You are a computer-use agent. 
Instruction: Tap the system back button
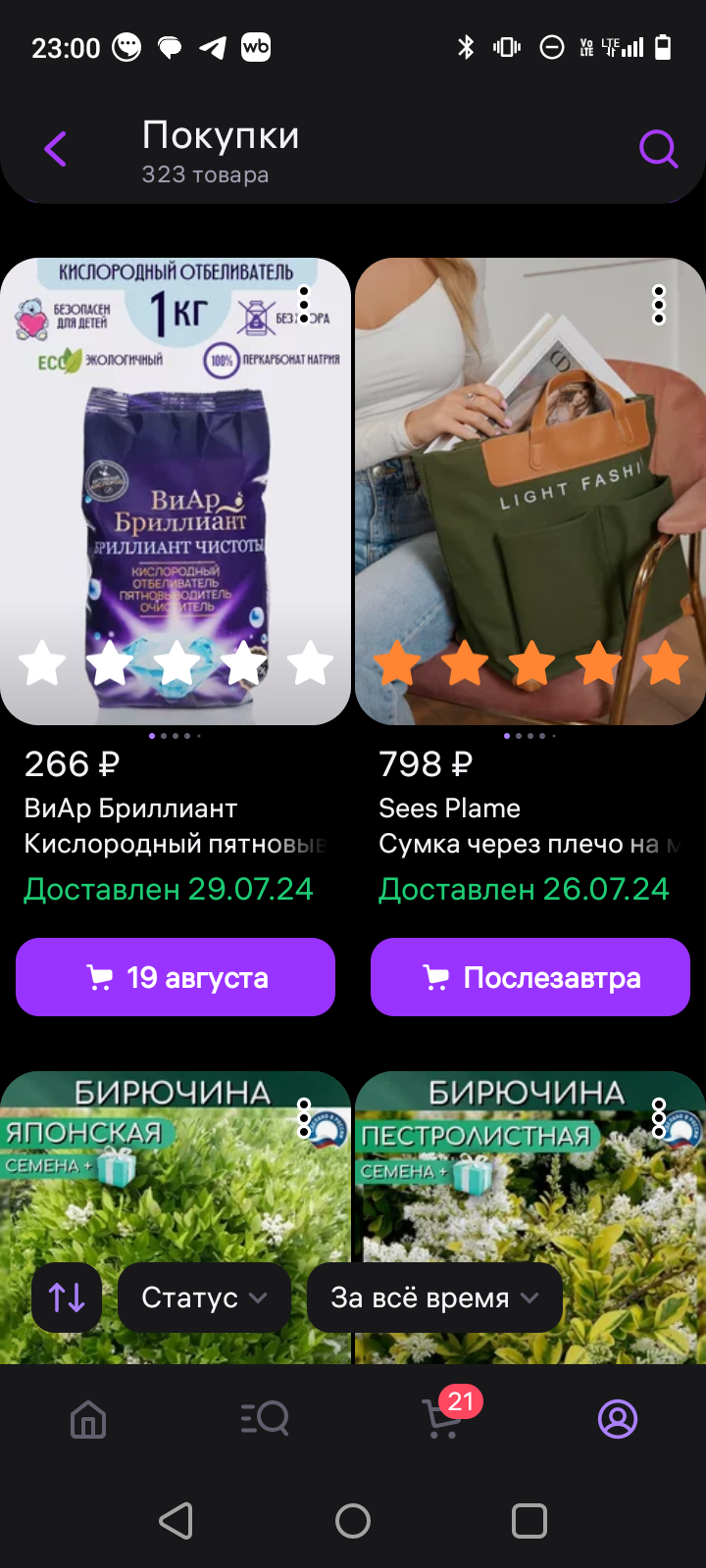176,1521
